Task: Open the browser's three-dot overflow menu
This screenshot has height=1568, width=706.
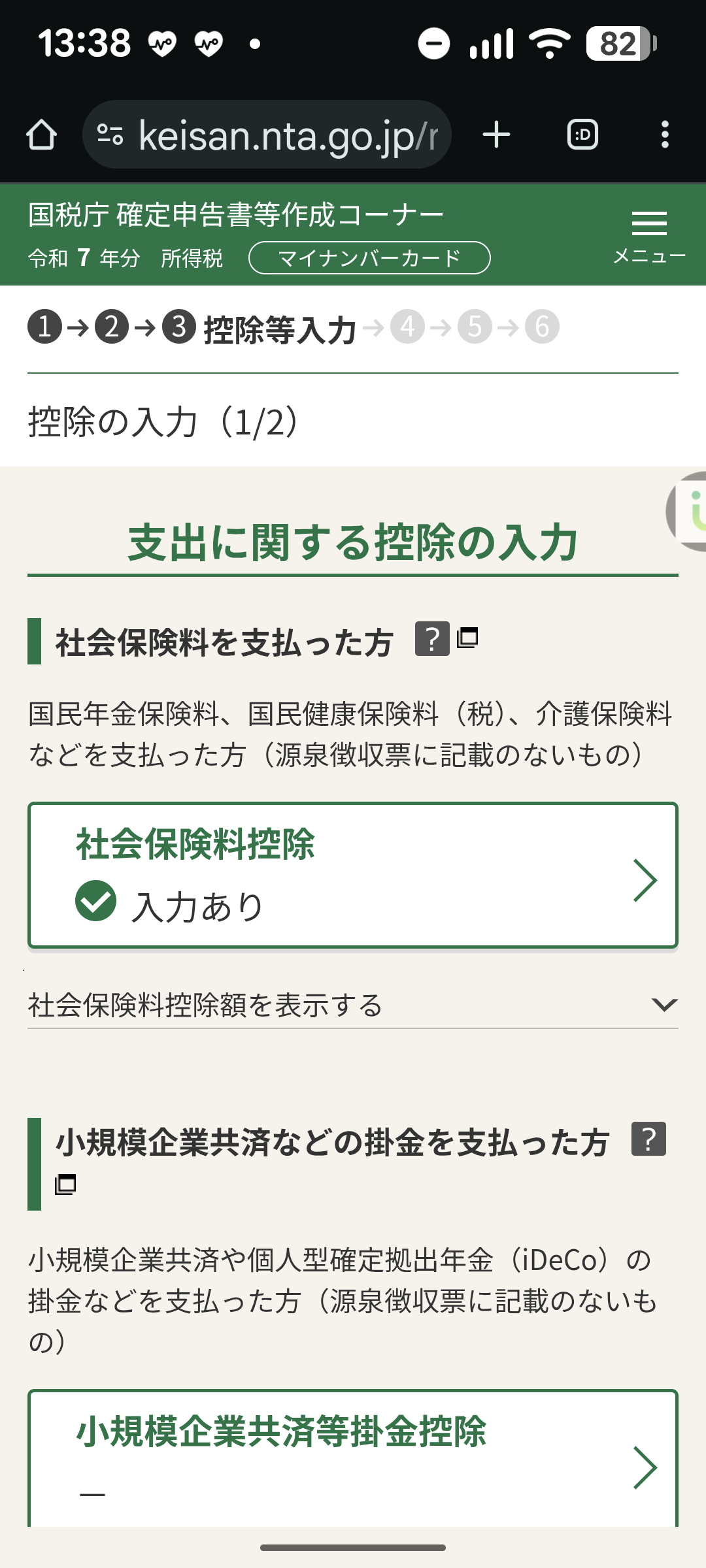Action: [x=665, y=135]
